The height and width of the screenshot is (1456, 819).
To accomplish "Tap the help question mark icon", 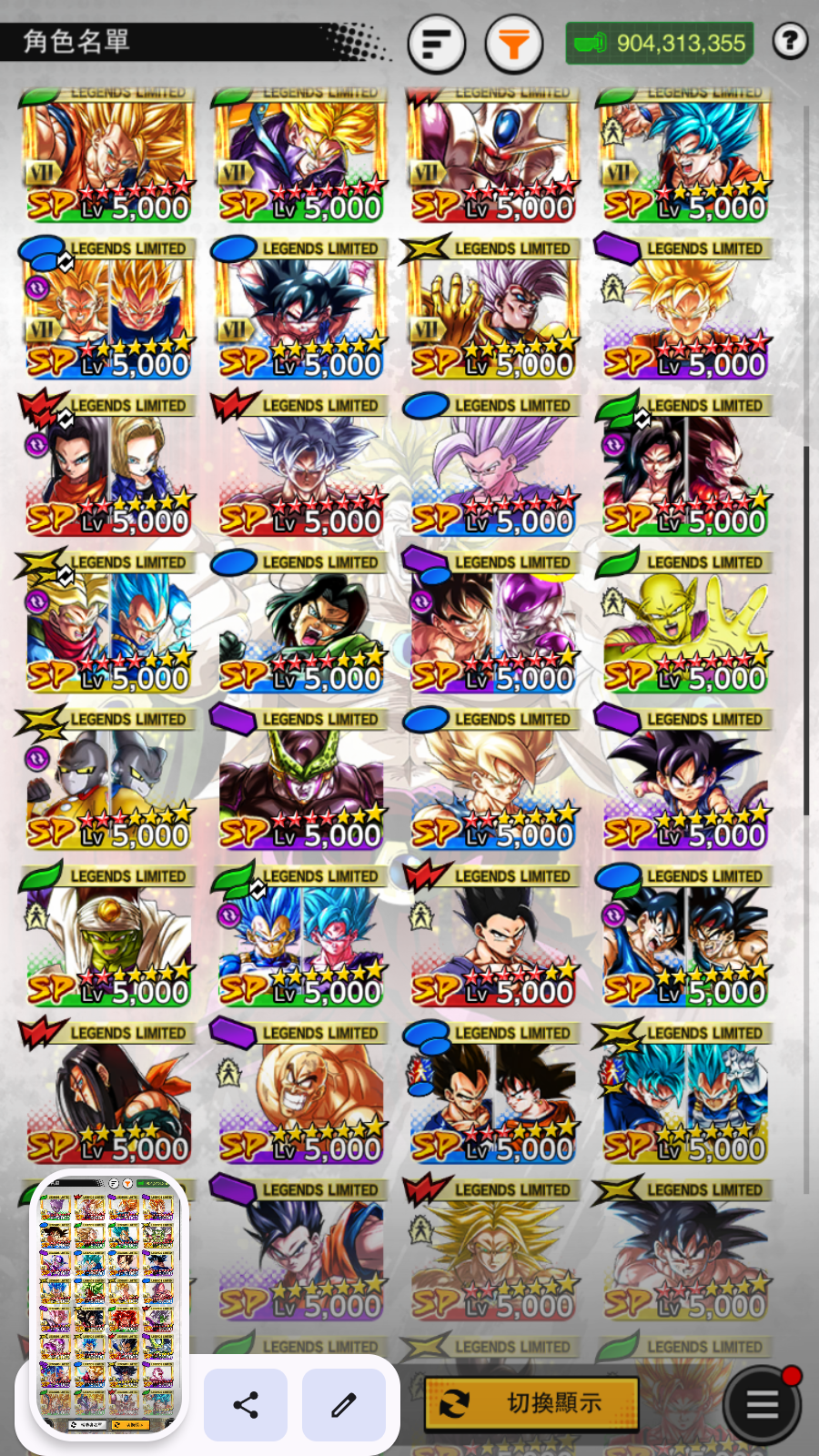I will (790, 41).
